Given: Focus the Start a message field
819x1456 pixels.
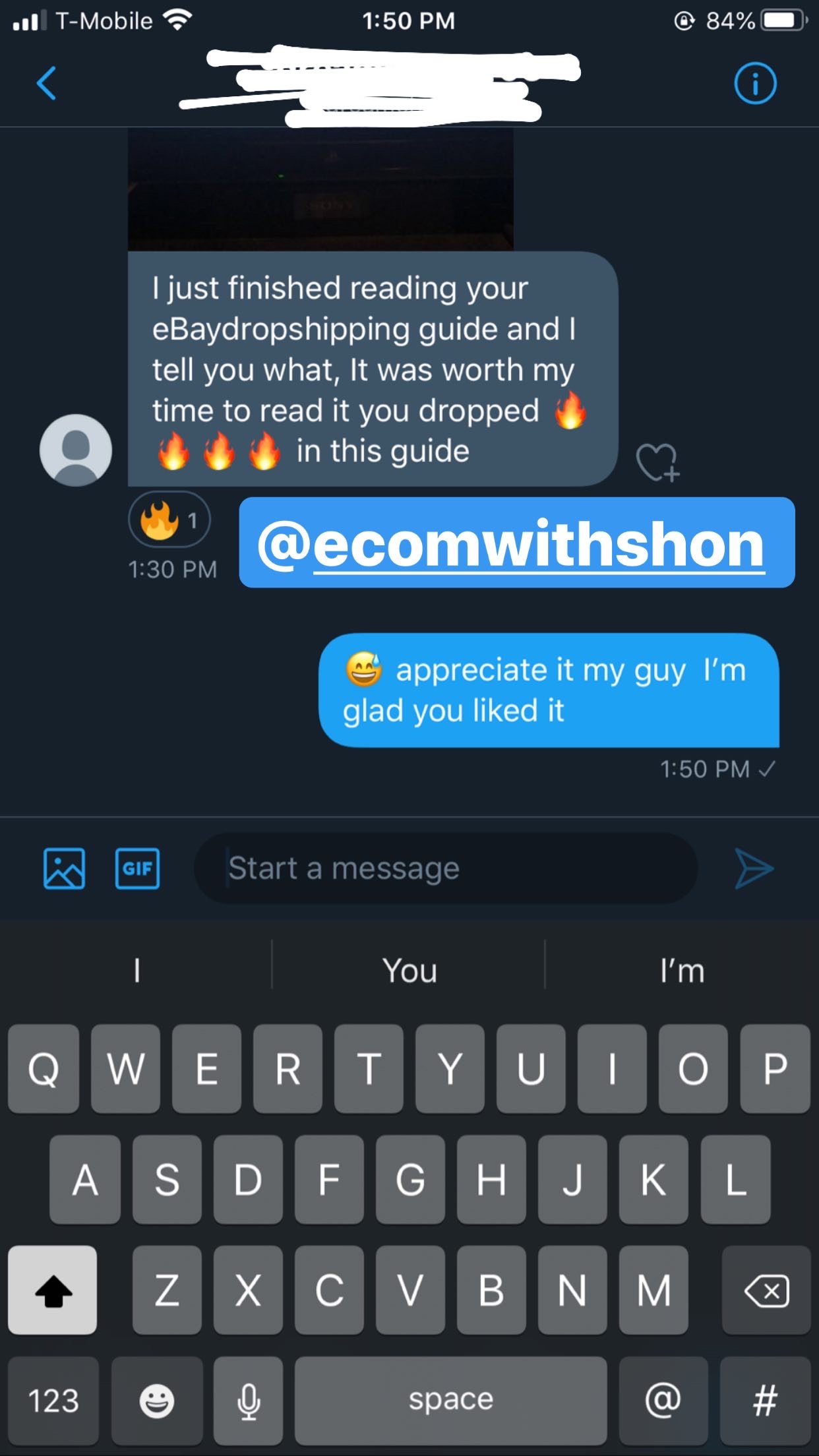Looking at the screenshot, I should pyautogui.click(x=446, y=868).
